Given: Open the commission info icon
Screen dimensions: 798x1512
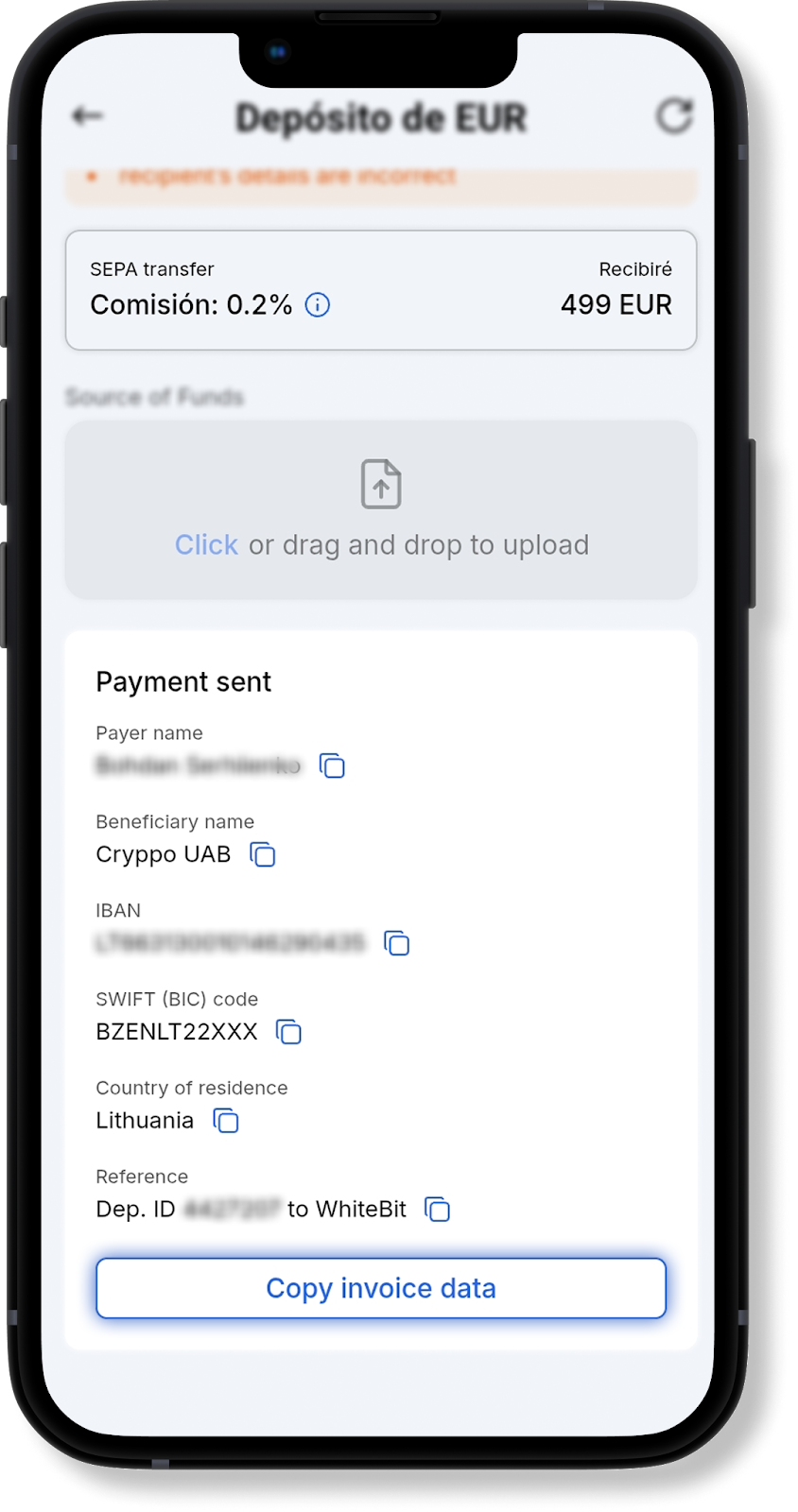Looking at the screenshot, I should point(318,305).
